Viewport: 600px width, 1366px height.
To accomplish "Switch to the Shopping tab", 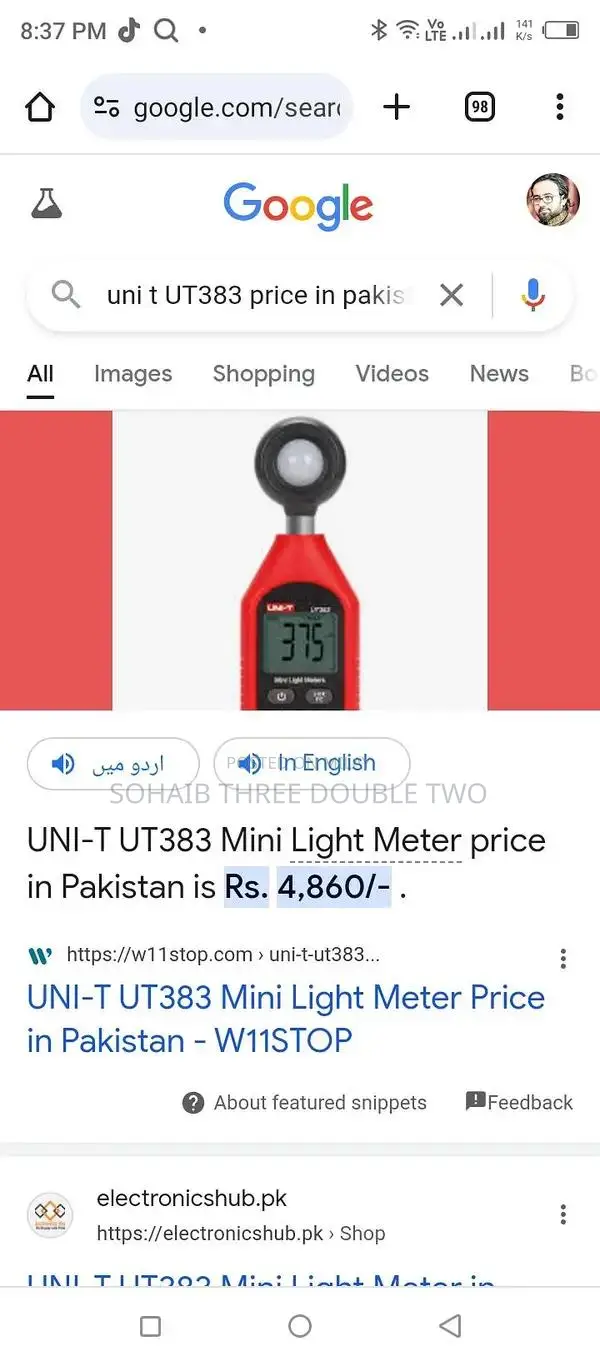I will (x=263, y=374).
